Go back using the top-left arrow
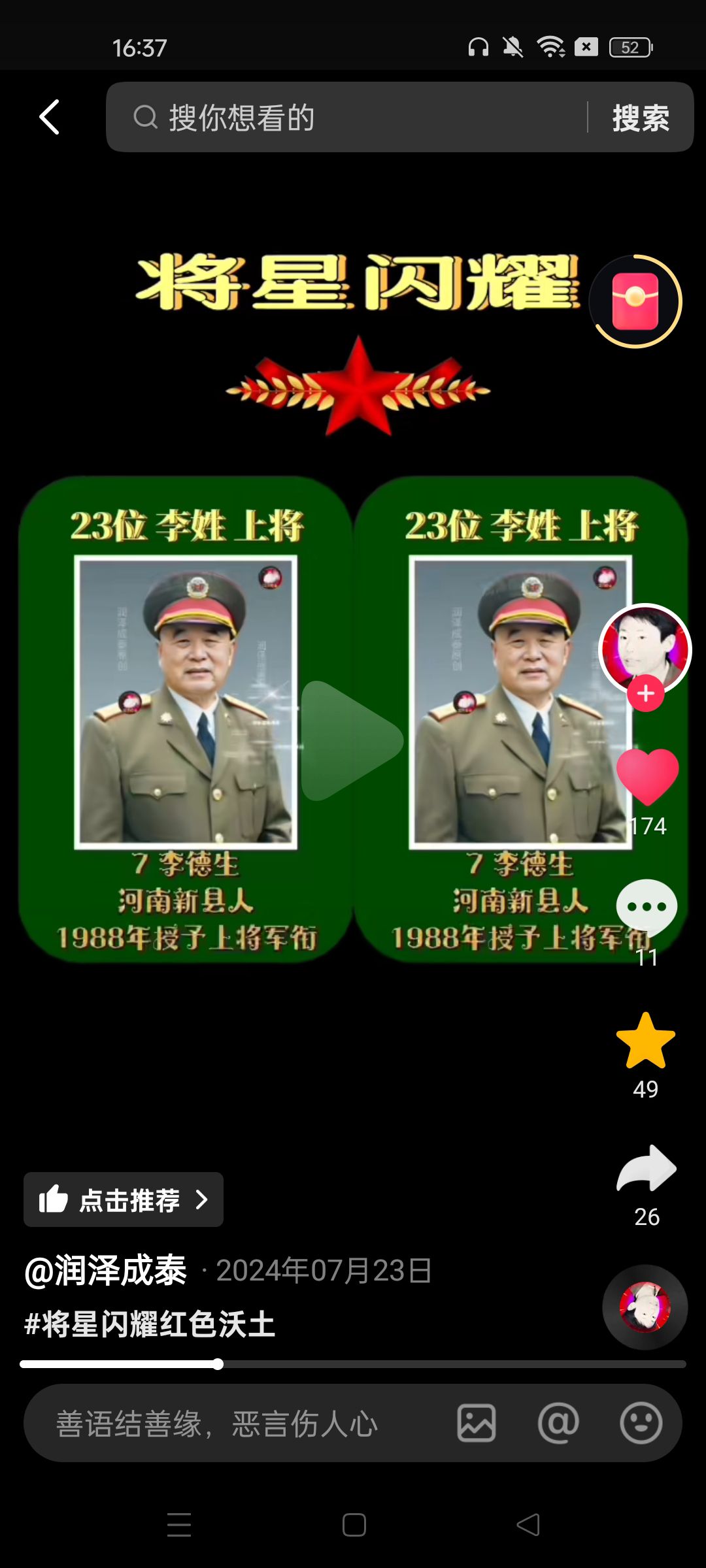 [x=50, y=118]
